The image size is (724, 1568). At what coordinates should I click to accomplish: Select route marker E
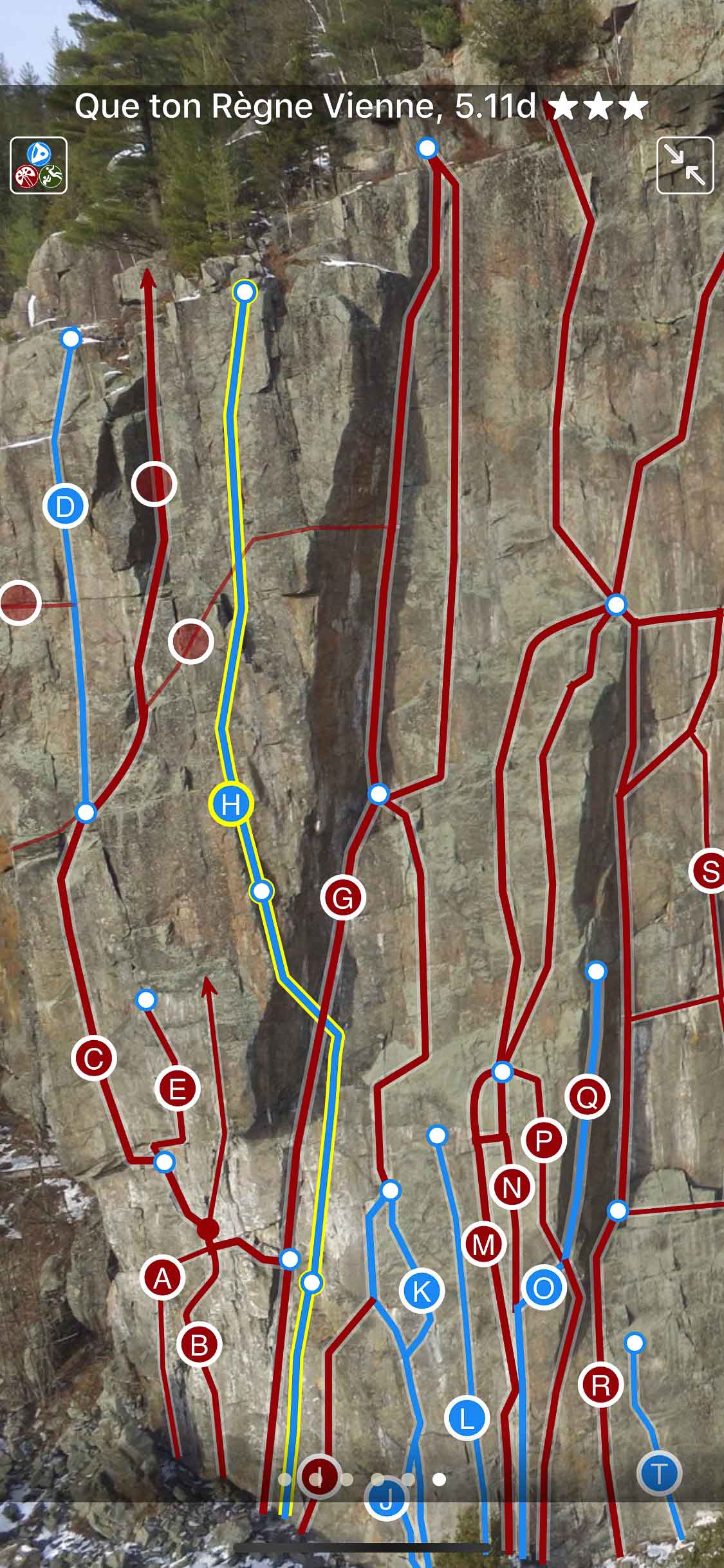178,1088
